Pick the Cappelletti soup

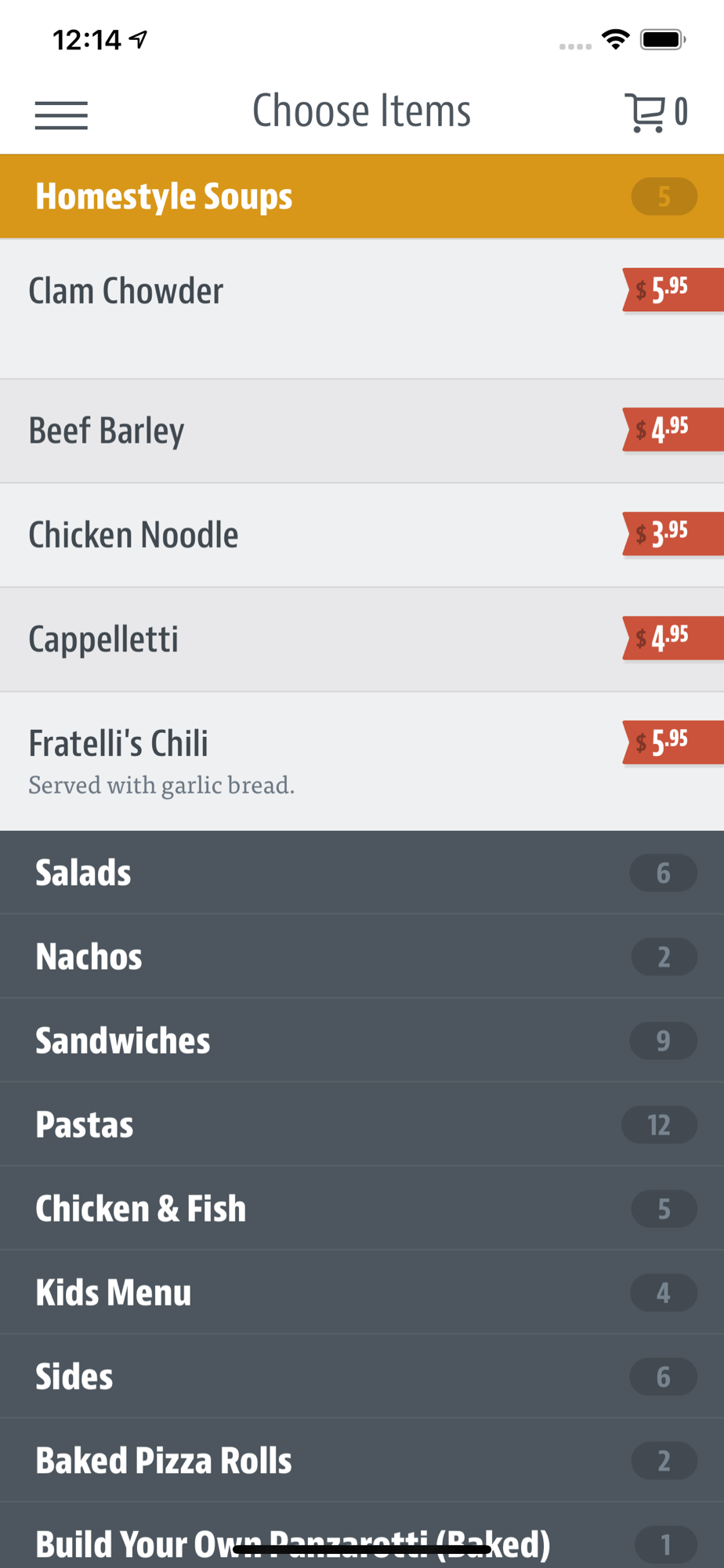pyautogui.click(x=362, y=640)
